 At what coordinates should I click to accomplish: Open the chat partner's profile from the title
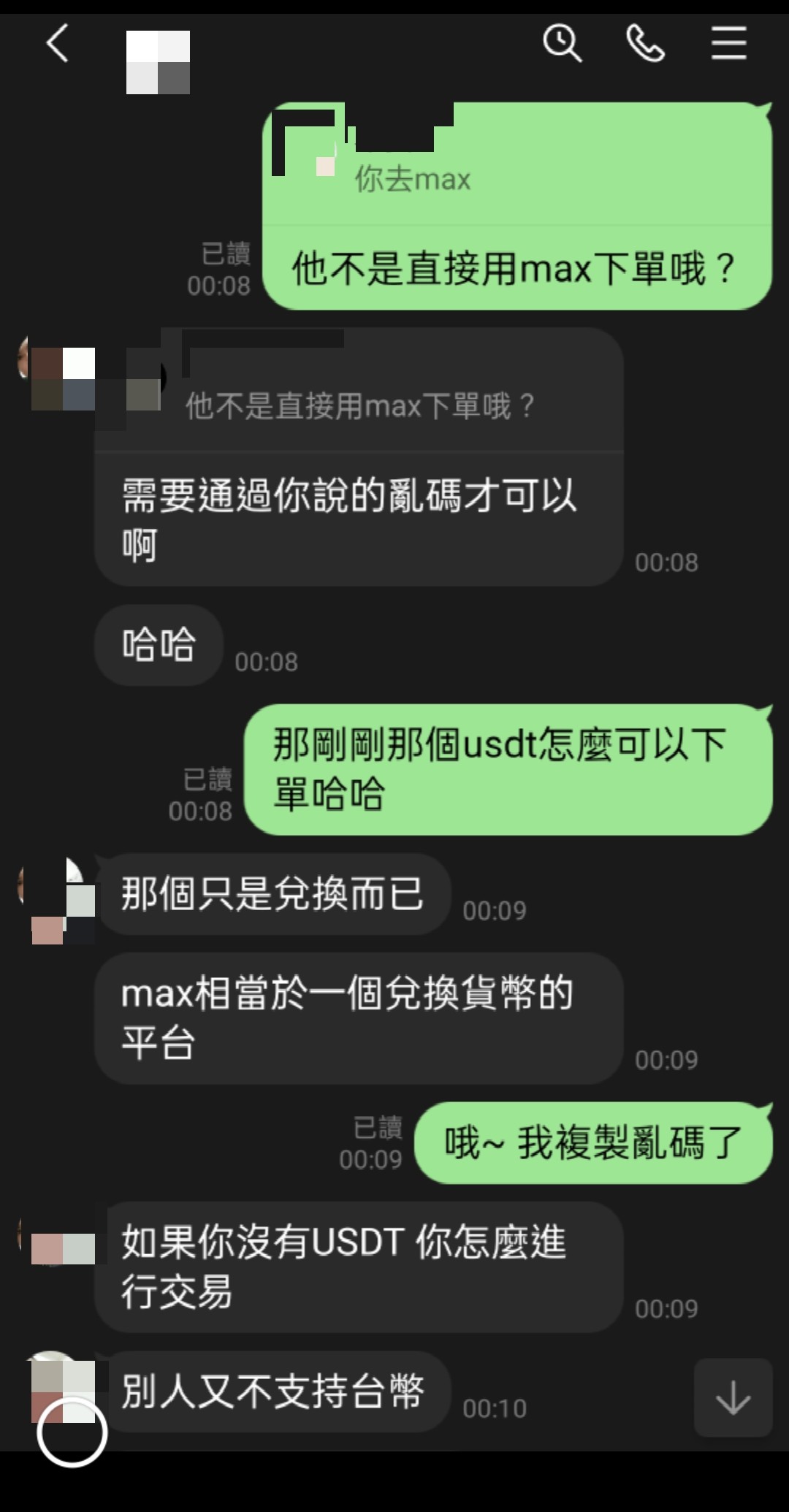tap(158, 62)
